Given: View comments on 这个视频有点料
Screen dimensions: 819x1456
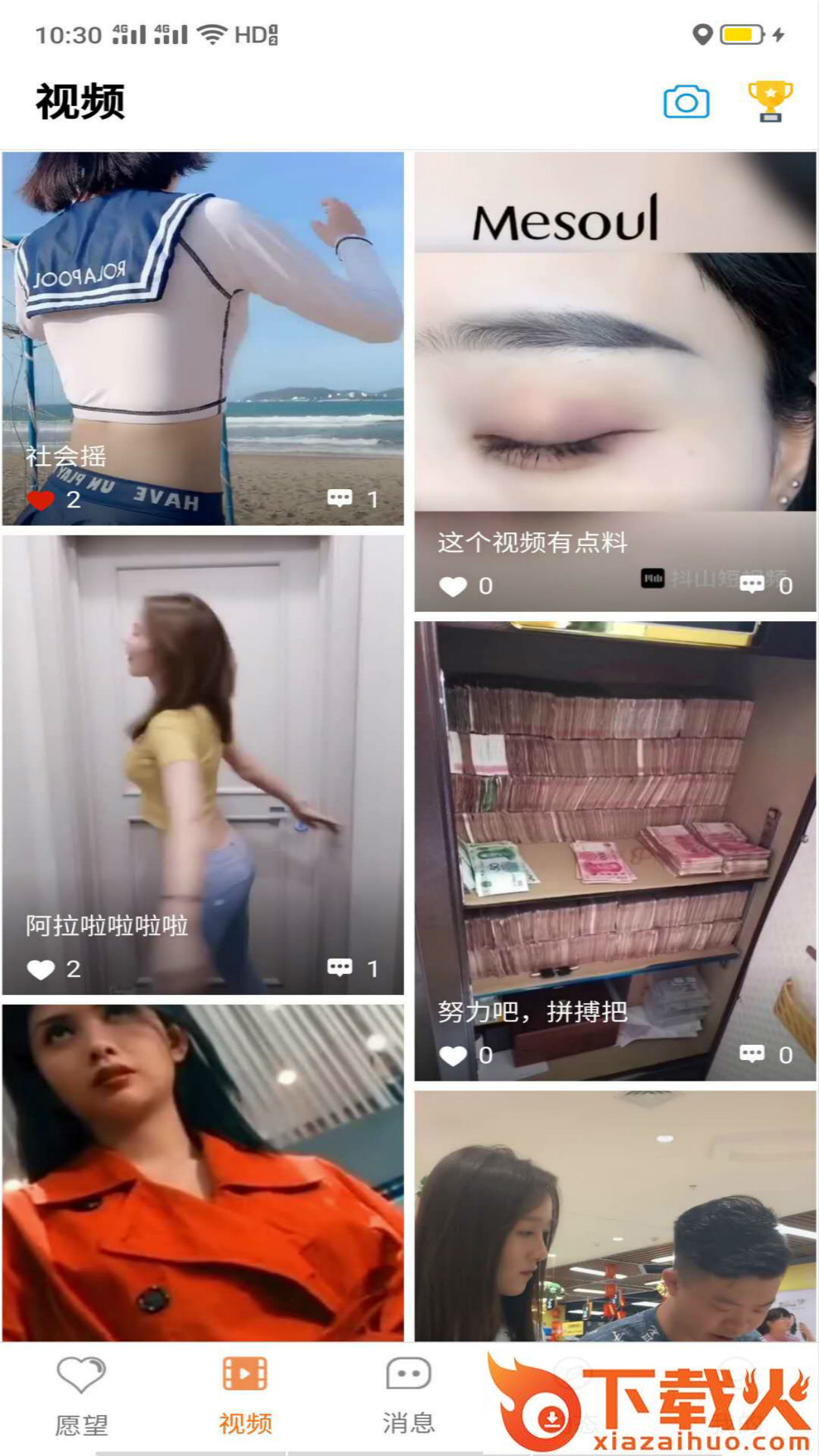Looking at the screenshot, I should 752,585.
